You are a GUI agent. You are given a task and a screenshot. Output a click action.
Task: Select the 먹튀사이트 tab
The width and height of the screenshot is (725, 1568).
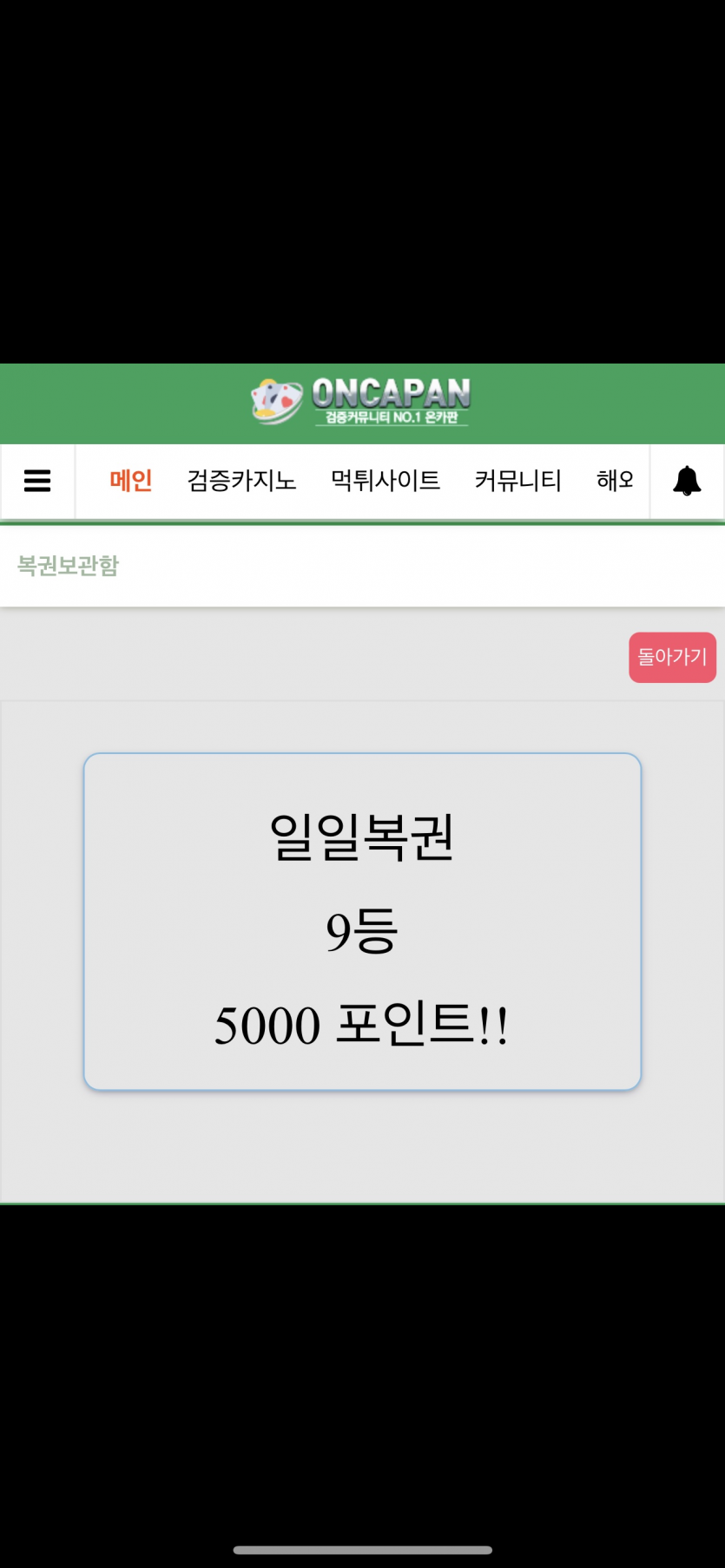tap(386, 481)
